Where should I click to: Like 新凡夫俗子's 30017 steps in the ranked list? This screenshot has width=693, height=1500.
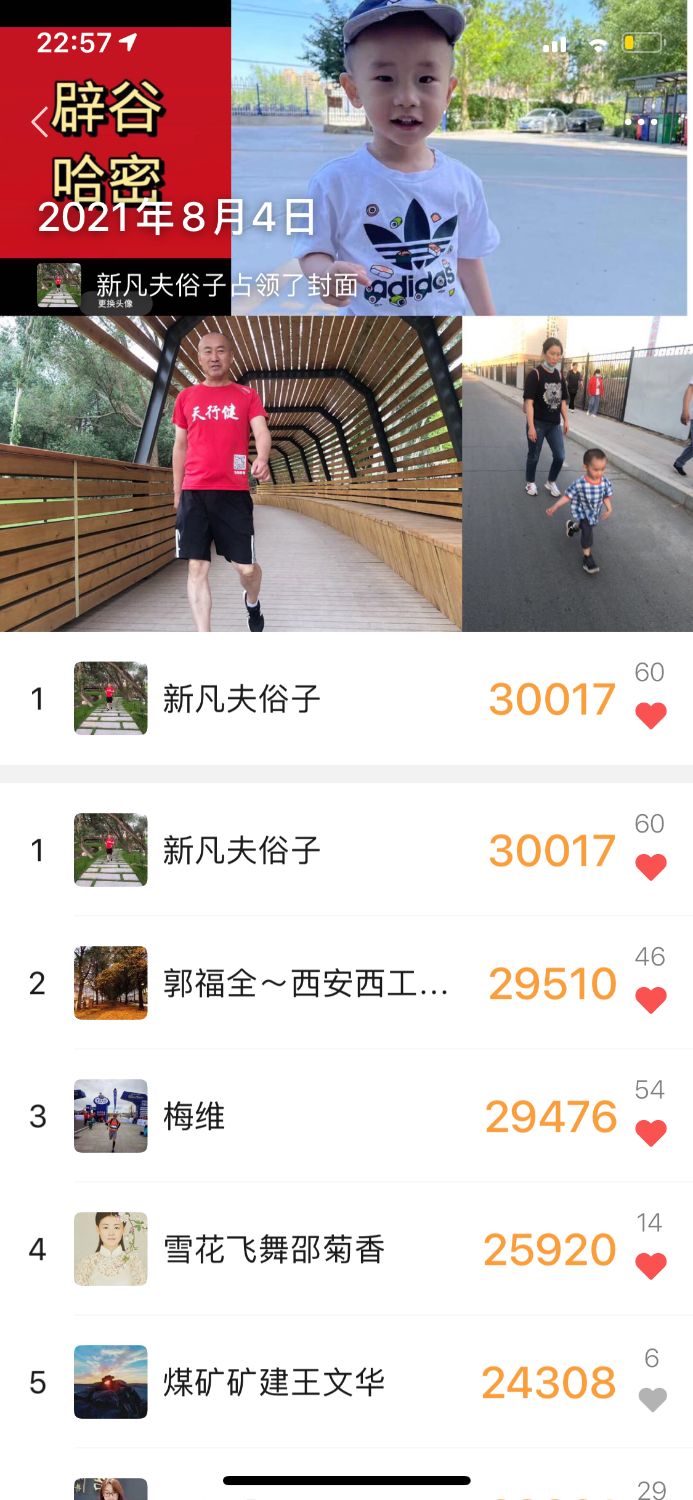coord(651,867)
